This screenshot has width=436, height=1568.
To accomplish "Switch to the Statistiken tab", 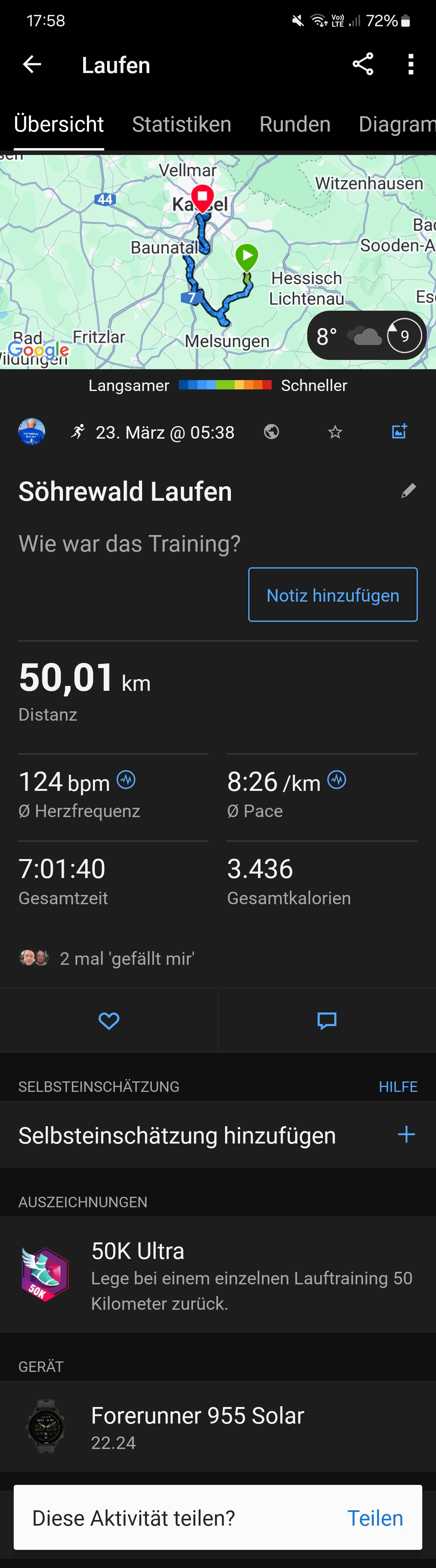I will tap(181, 125).
